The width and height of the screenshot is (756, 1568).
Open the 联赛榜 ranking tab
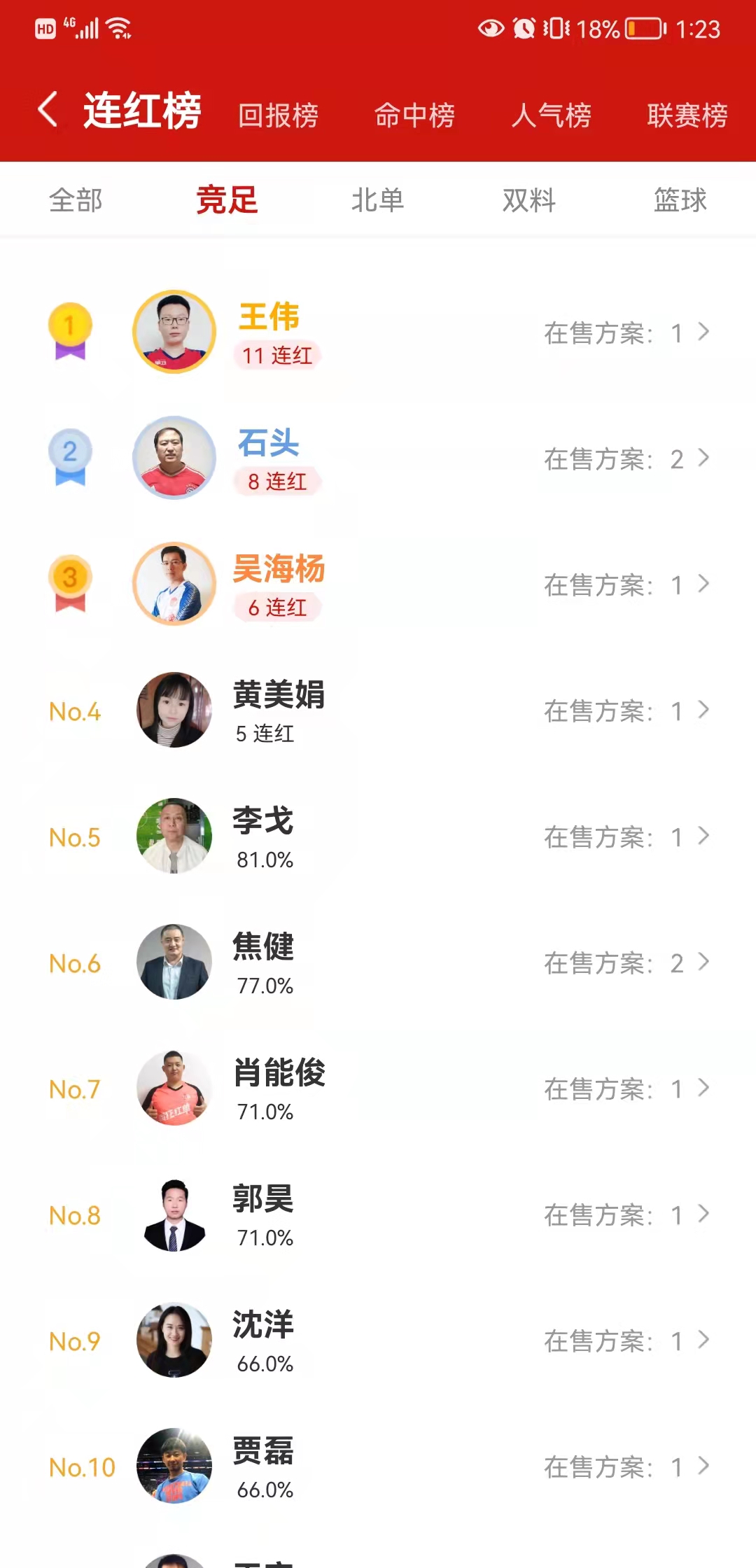coord(687,115)
